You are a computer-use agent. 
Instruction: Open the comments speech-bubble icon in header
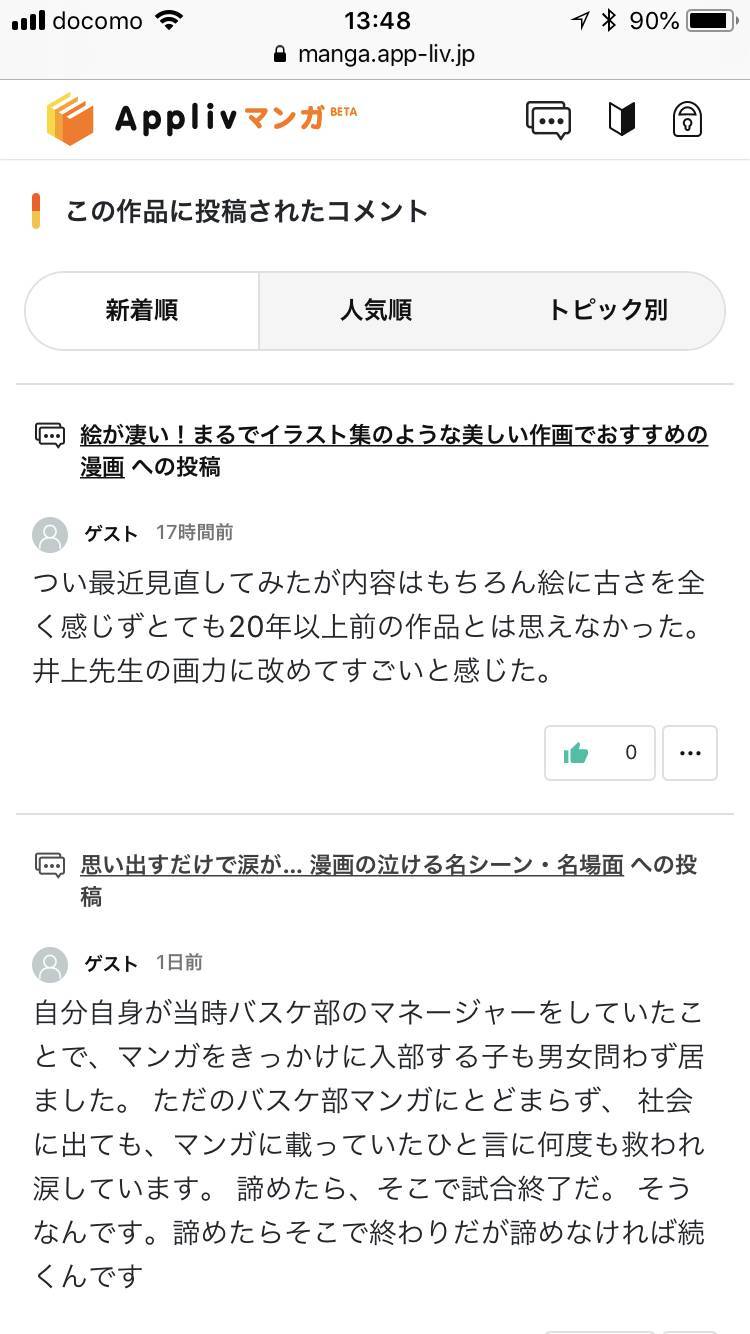tap(548, 119)
